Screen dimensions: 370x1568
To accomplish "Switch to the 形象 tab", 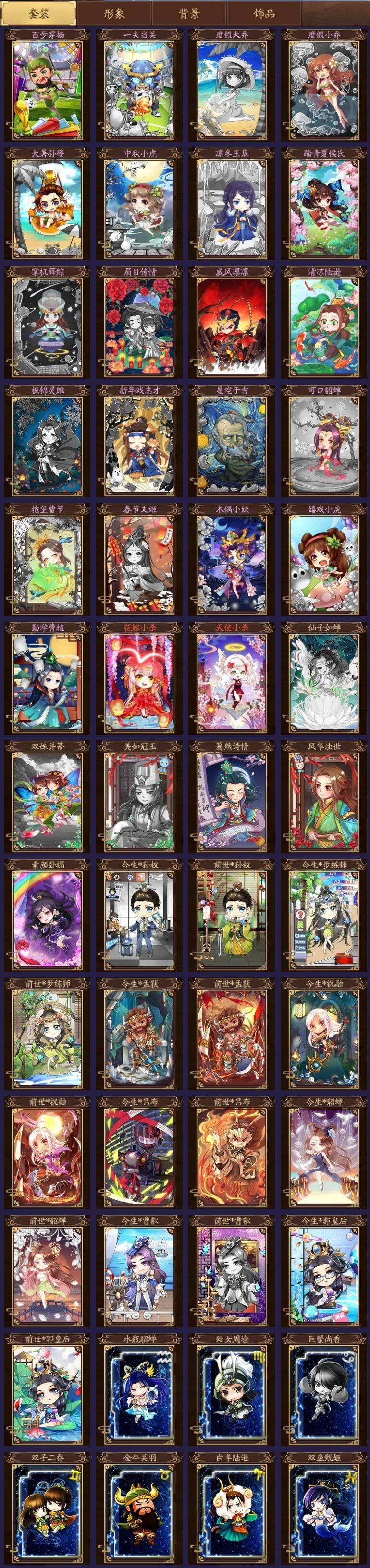I will [x=114, y=13].
